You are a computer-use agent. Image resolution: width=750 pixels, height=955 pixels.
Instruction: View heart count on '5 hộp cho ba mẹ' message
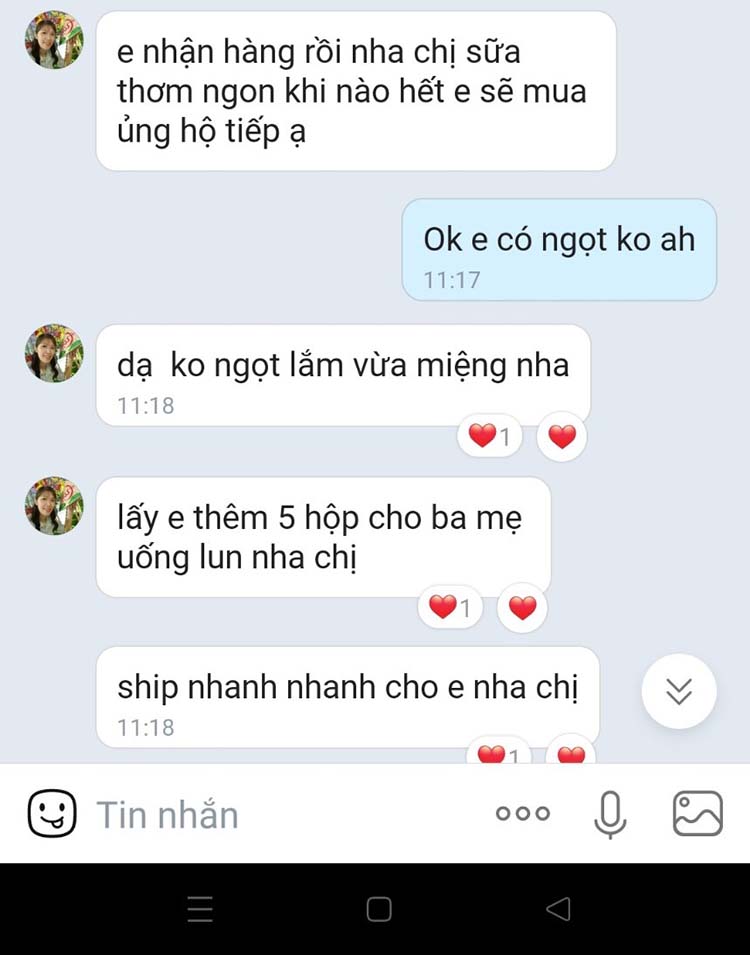(x=450, y=607)
